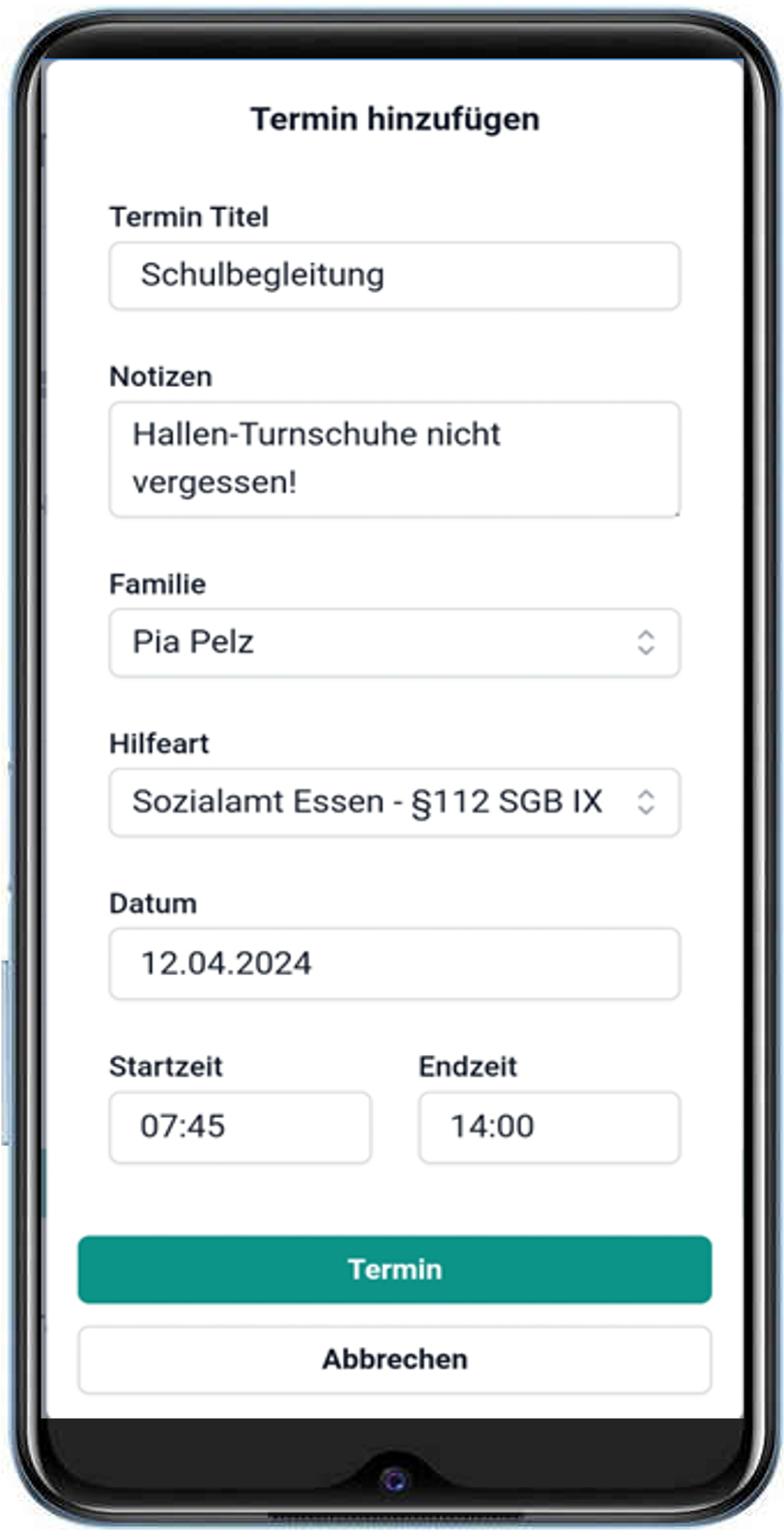This screenshot has width=784, height=1533.
Task: Set the Startzeit value
Action: coord(240,1127)
